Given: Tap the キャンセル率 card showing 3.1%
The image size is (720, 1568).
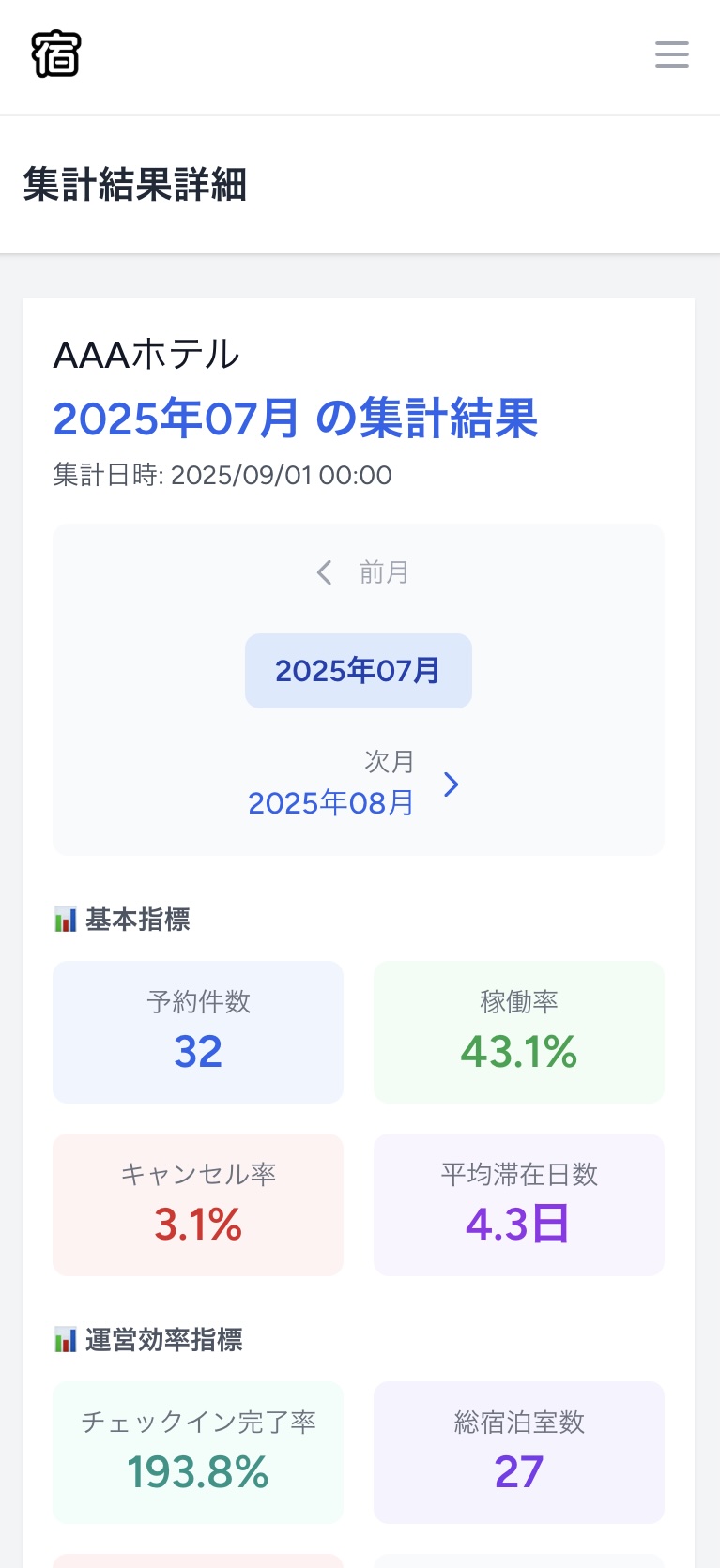Looking at the screenshot, I should click(x=197, y=1204).
